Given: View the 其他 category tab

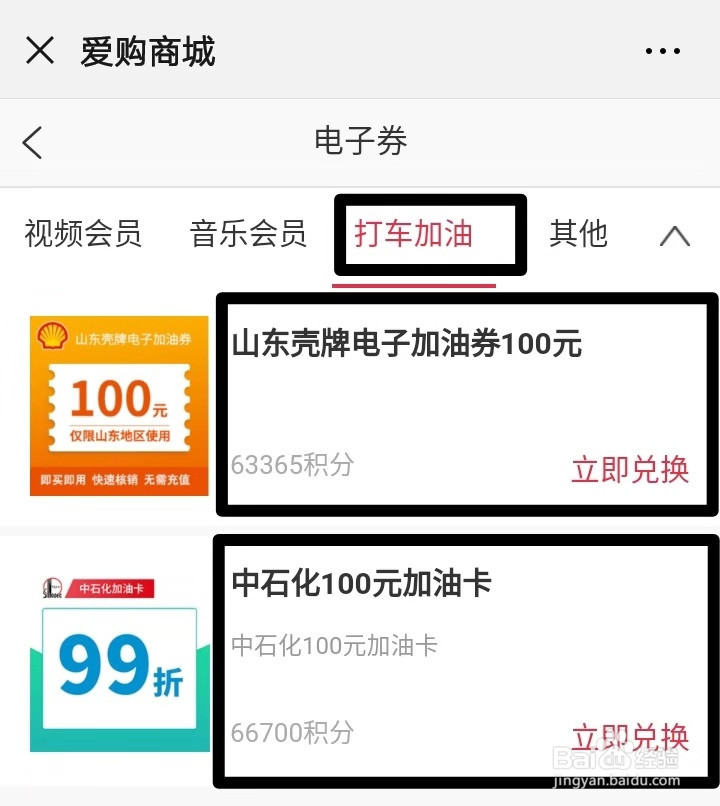Looking at the screenshot, I should [578, 233].
